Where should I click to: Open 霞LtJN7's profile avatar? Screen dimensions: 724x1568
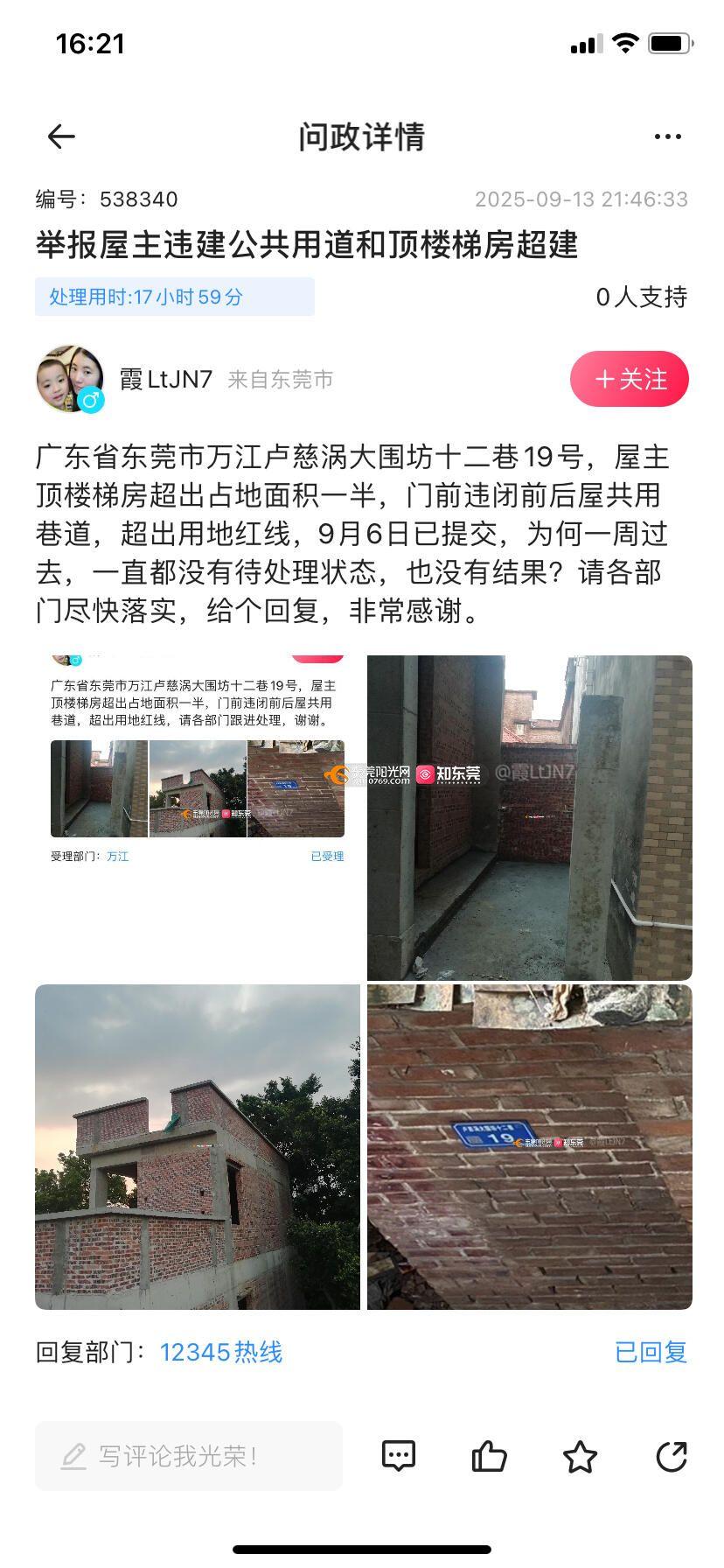coord(68,379)
